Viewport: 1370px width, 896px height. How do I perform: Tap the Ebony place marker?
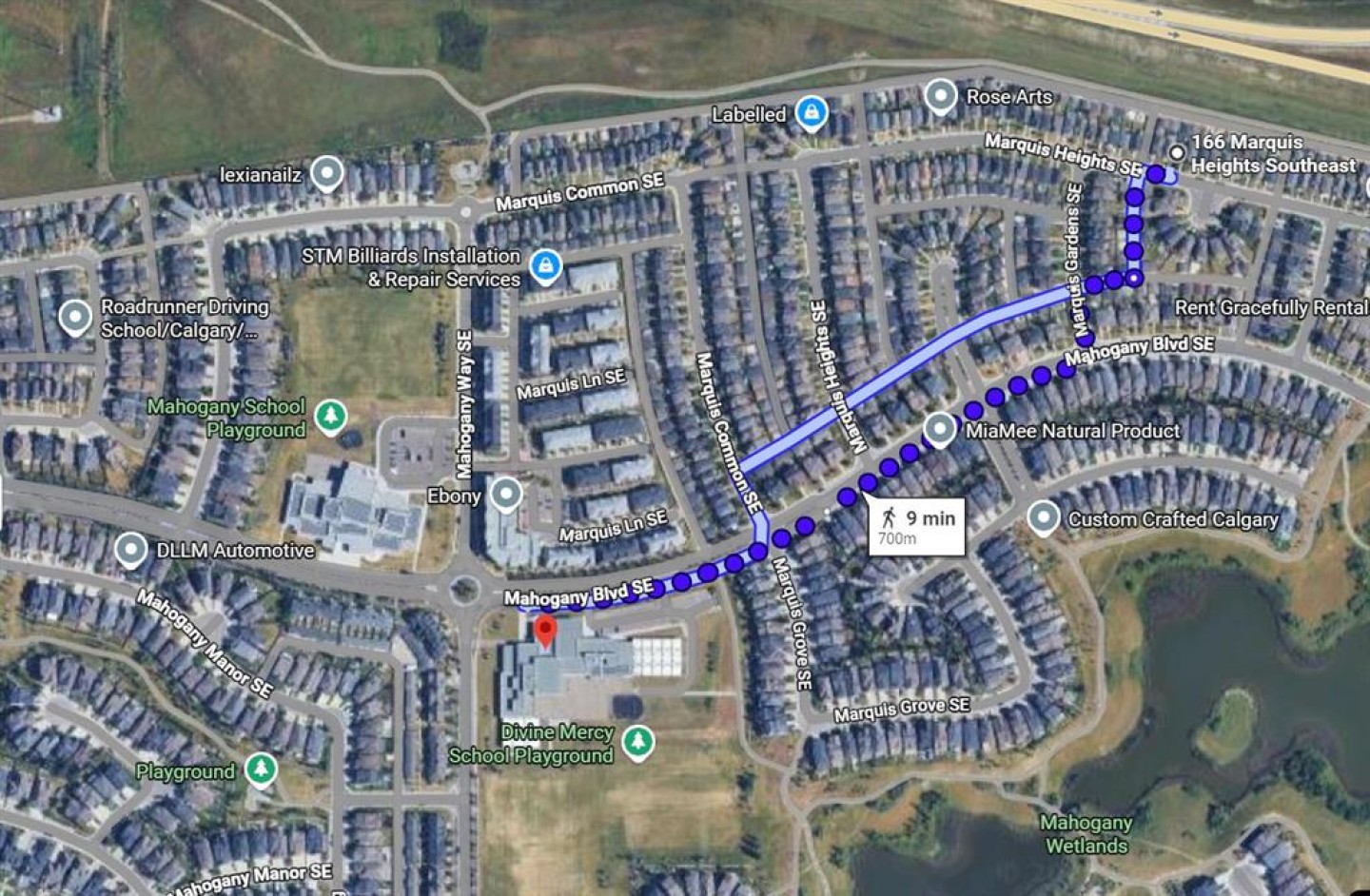tap(505, 494)
